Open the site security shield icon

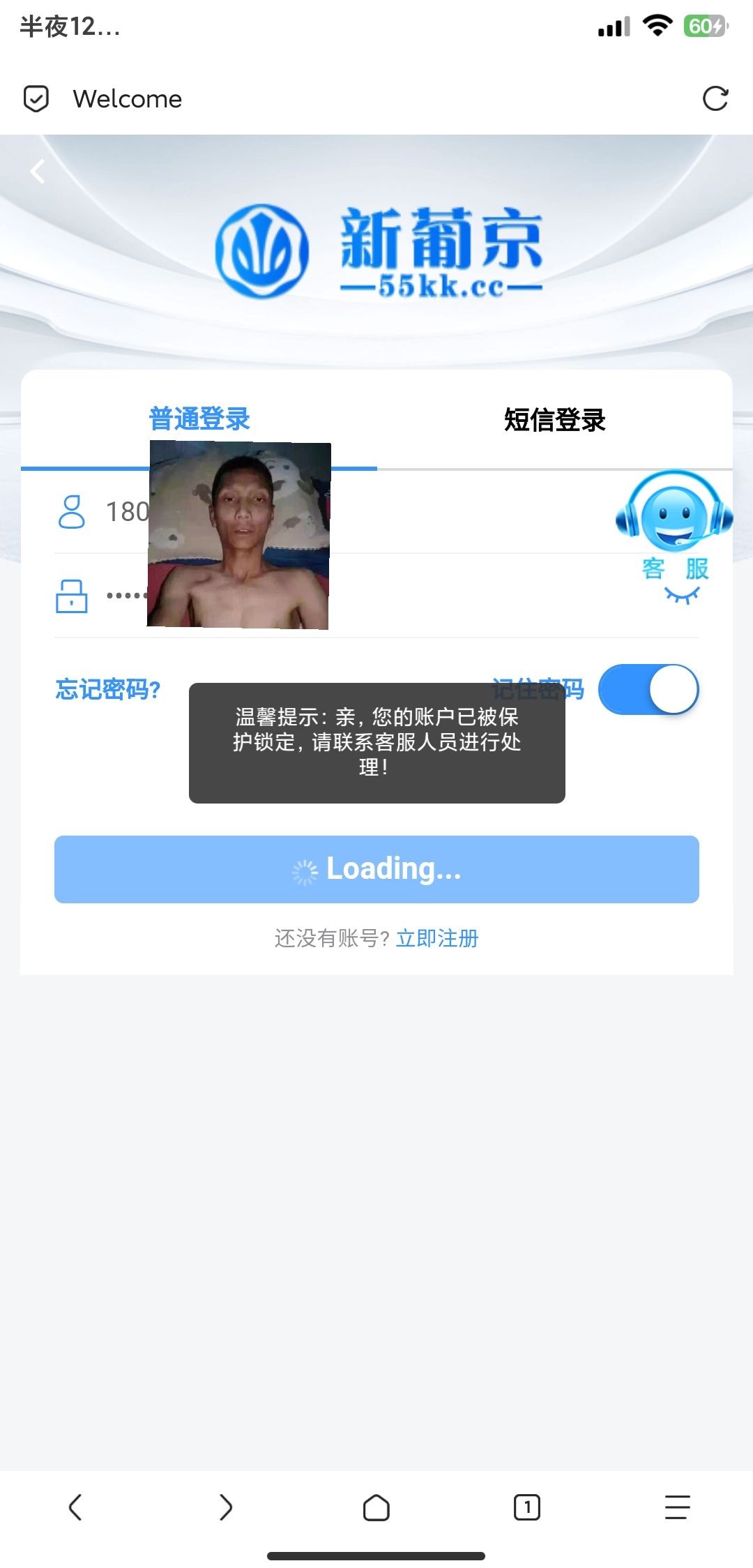point(36,99)
